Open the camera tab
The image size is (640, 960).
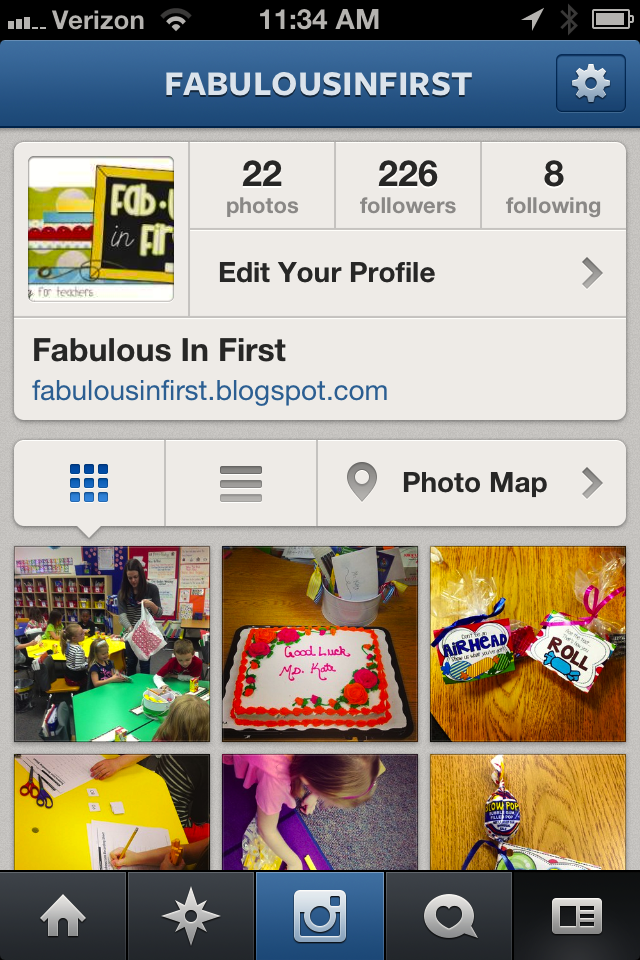point(320,916)
